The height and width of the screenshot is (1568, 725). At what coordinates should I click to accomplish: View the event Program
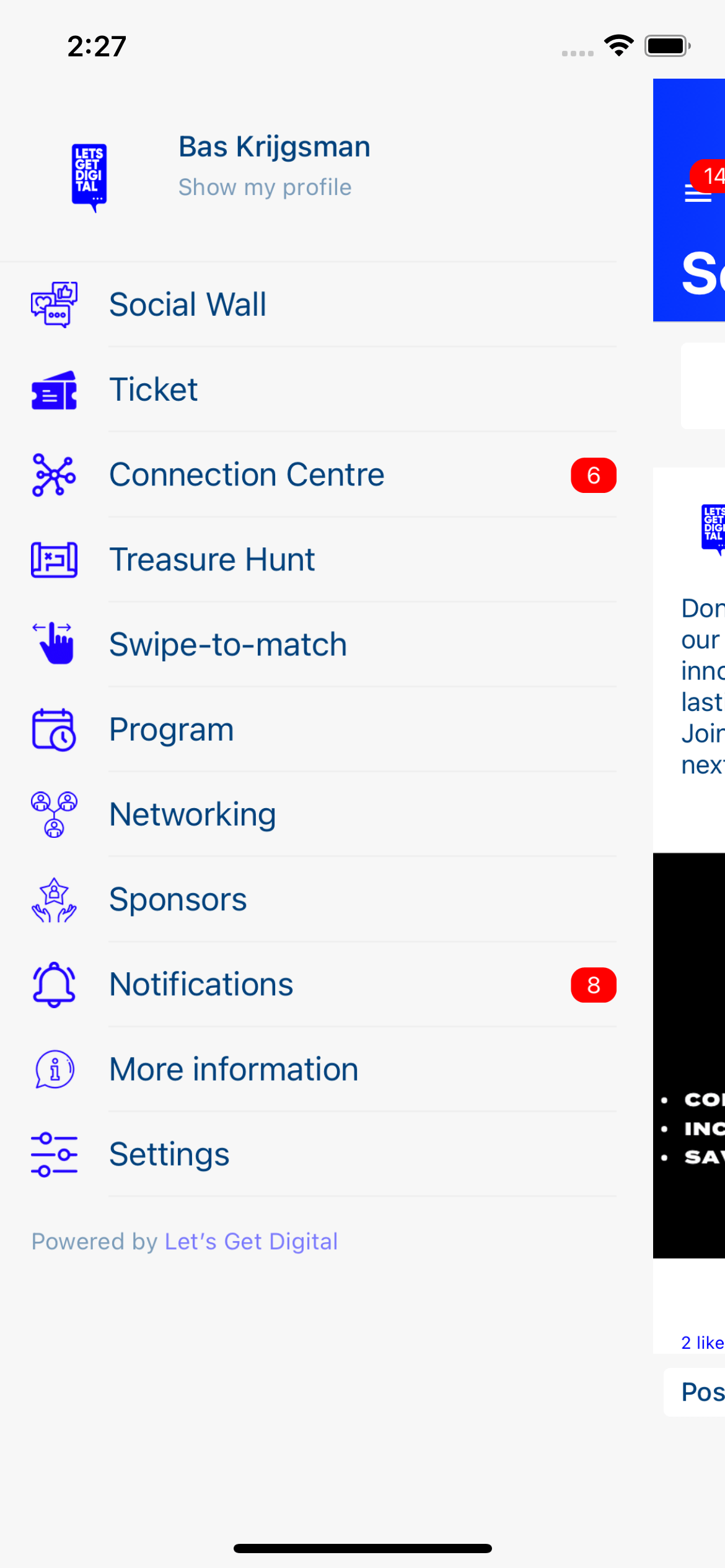click(x=172, y=730)
